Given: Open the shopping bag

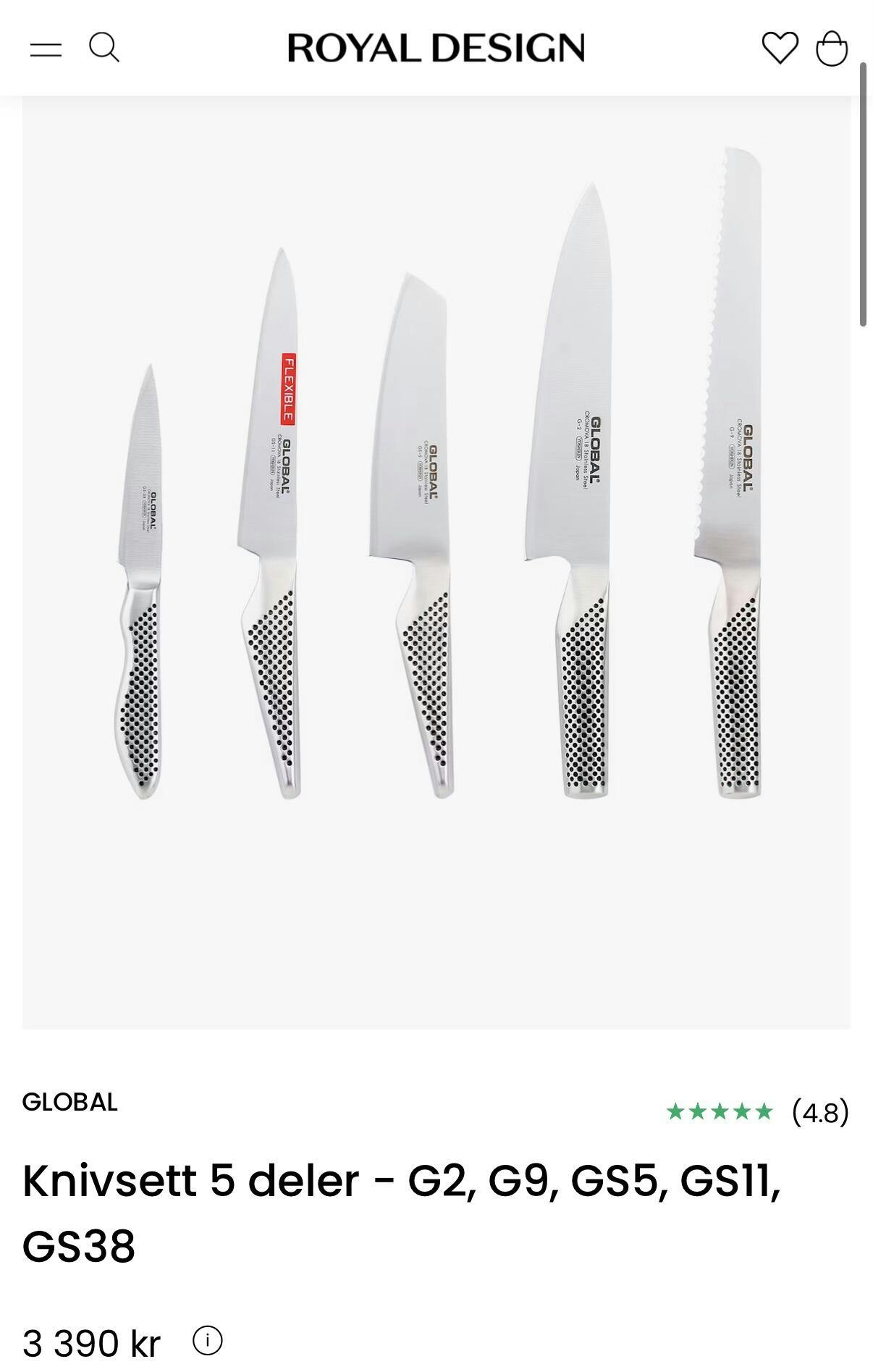Looking at the screenshot, I should pos(832,49).
